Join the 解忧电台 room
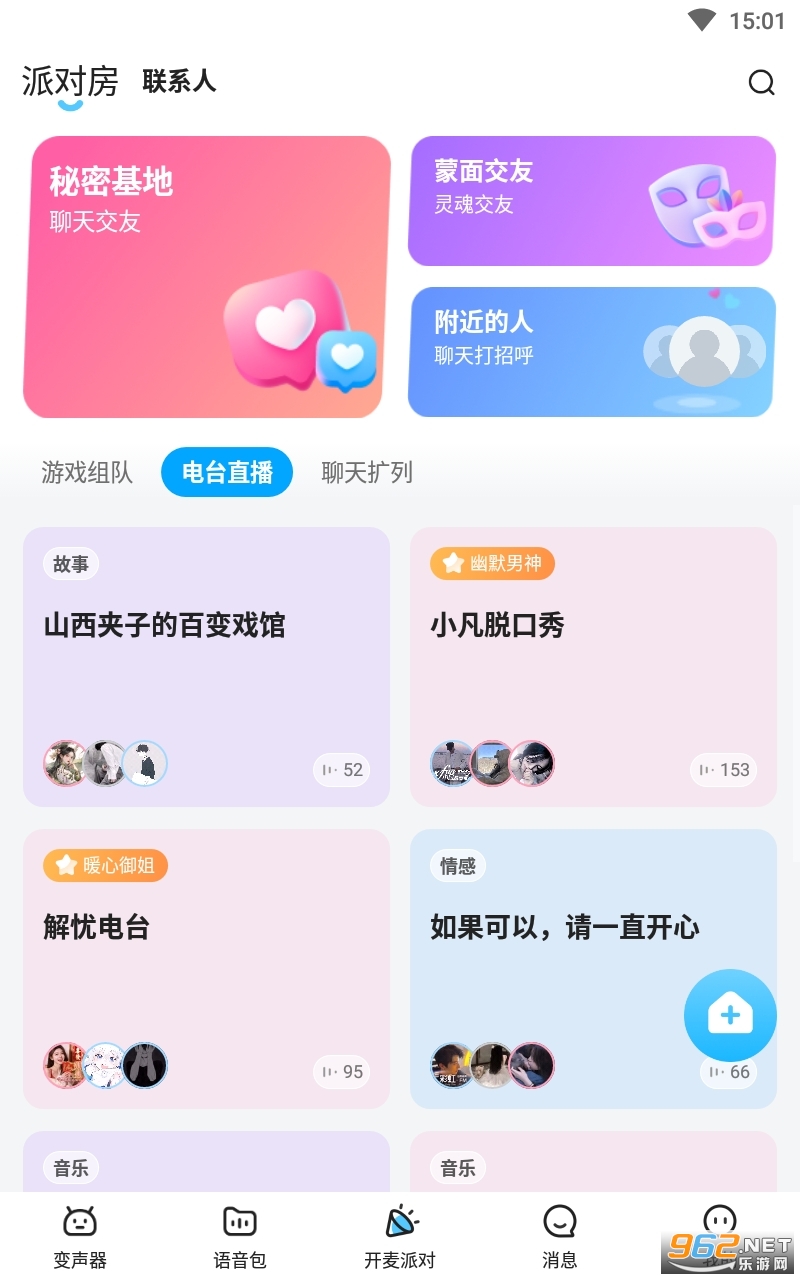The image size is (800, 1280). click(x=206, y=968)
